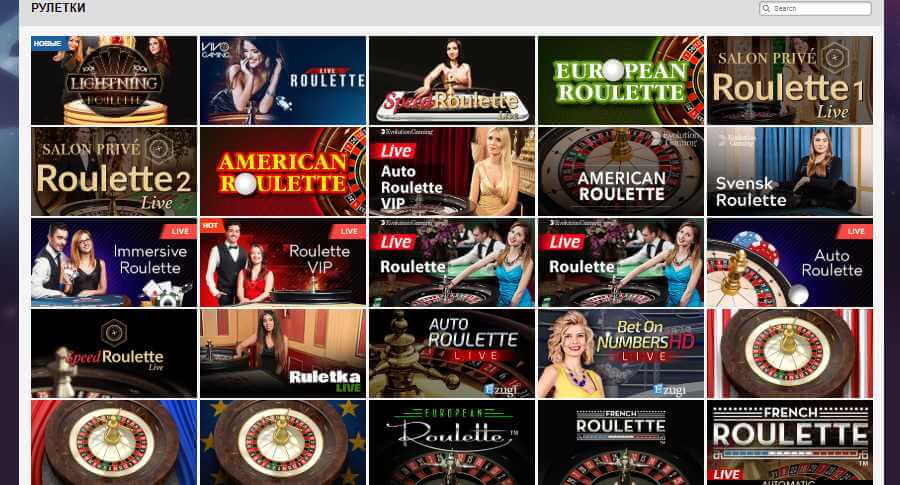Open Salon Privé Roulette 1 Live
The width and height of the screenshot is (900, 485).
(790, 80)
